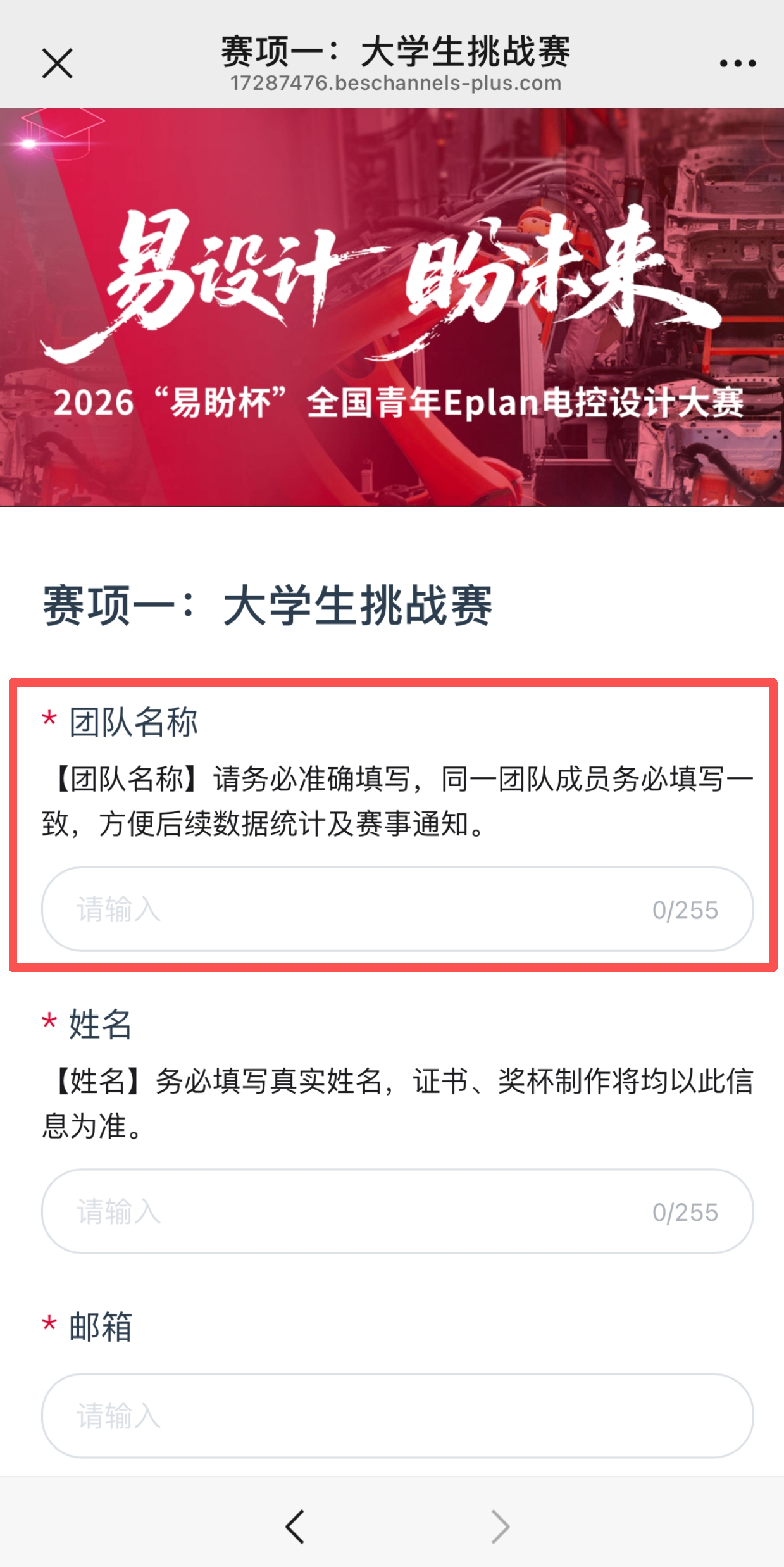The image size is (784, 1567).
Task: Go forward with the bottom right arrow
Action: (x=501, y=1526)
